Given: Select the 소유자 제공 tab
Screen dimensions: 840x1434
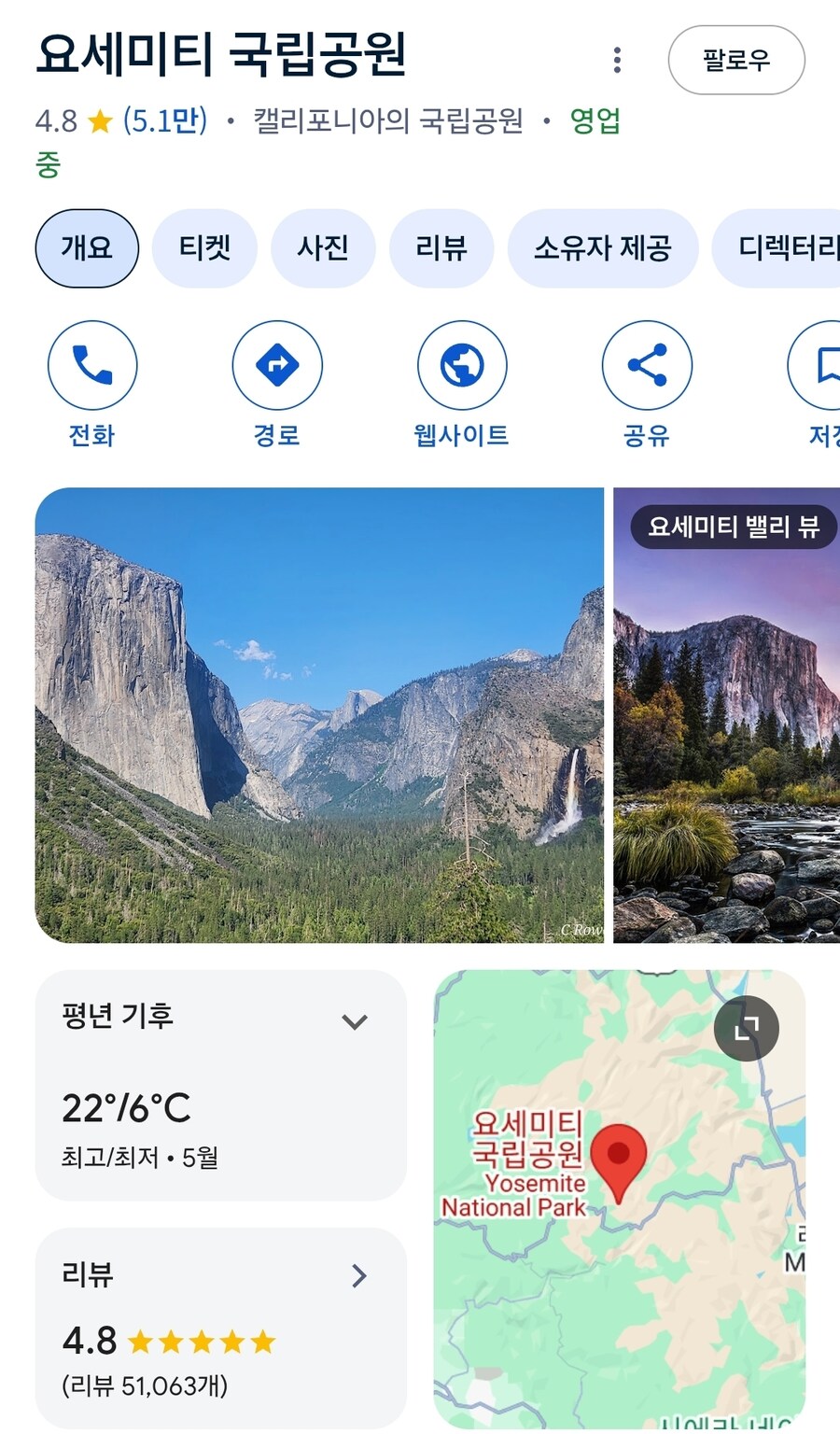Looking at the screenshot, I should [603, 248].
